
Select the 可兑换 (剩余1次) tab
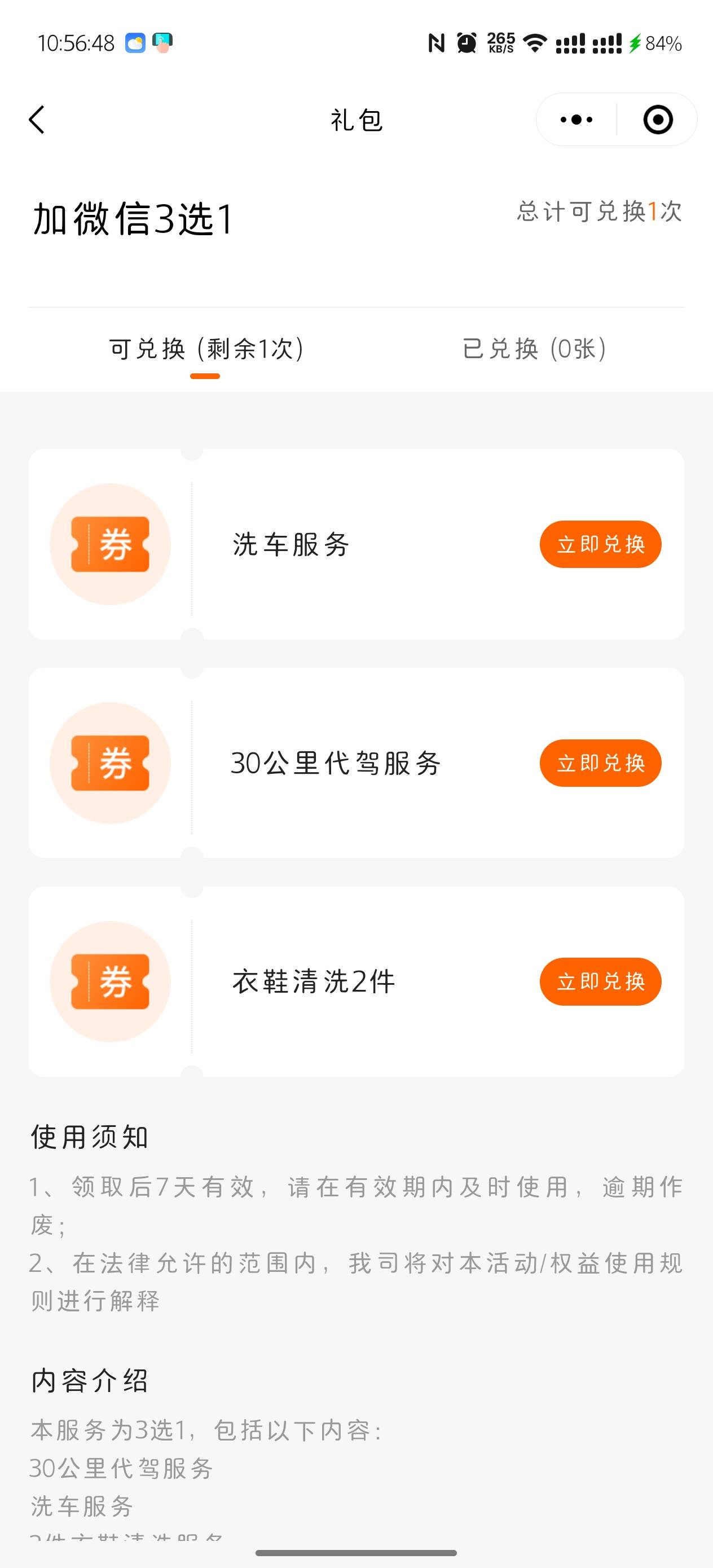tap(206, 349)
